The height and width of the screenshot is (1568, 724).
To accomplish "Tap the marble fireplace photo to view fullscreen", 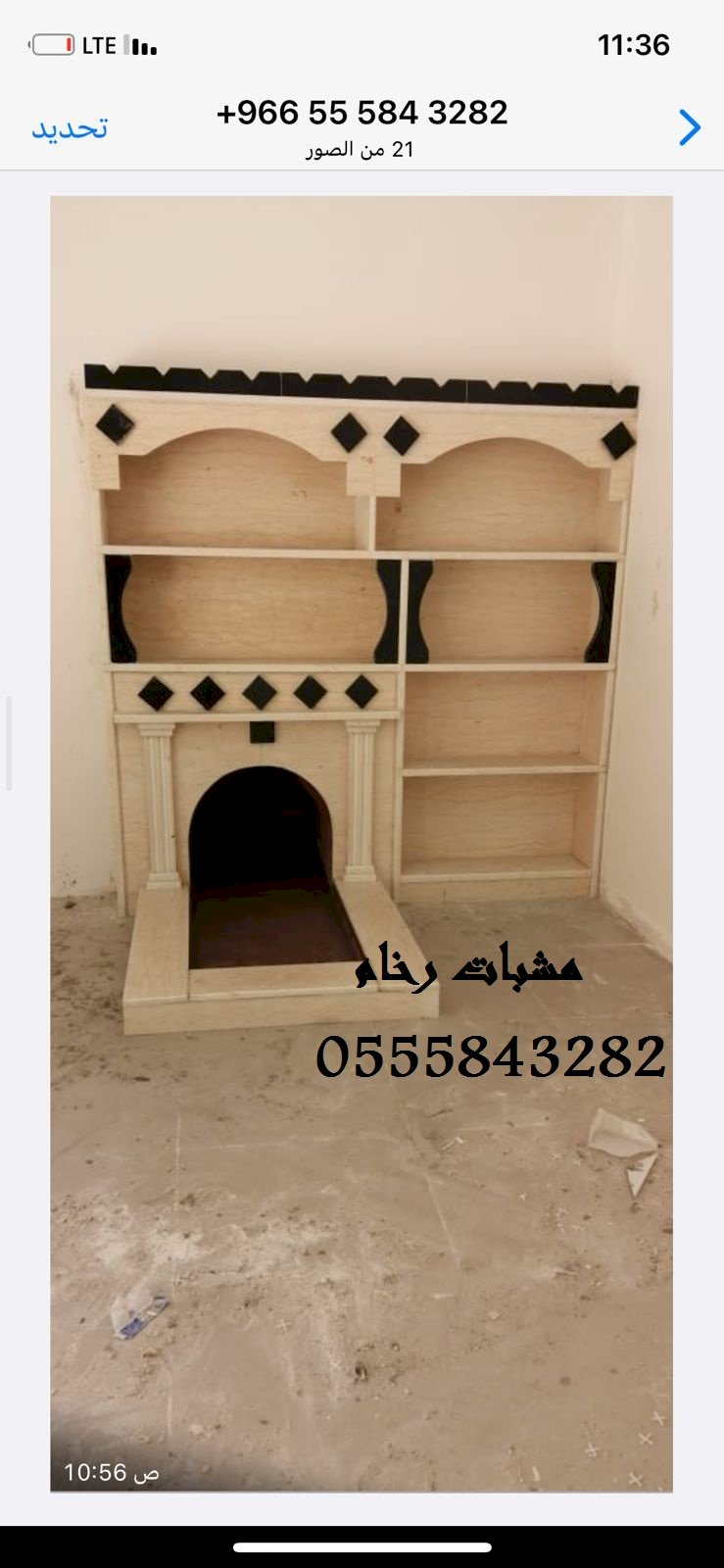I will tap(362, 843).
